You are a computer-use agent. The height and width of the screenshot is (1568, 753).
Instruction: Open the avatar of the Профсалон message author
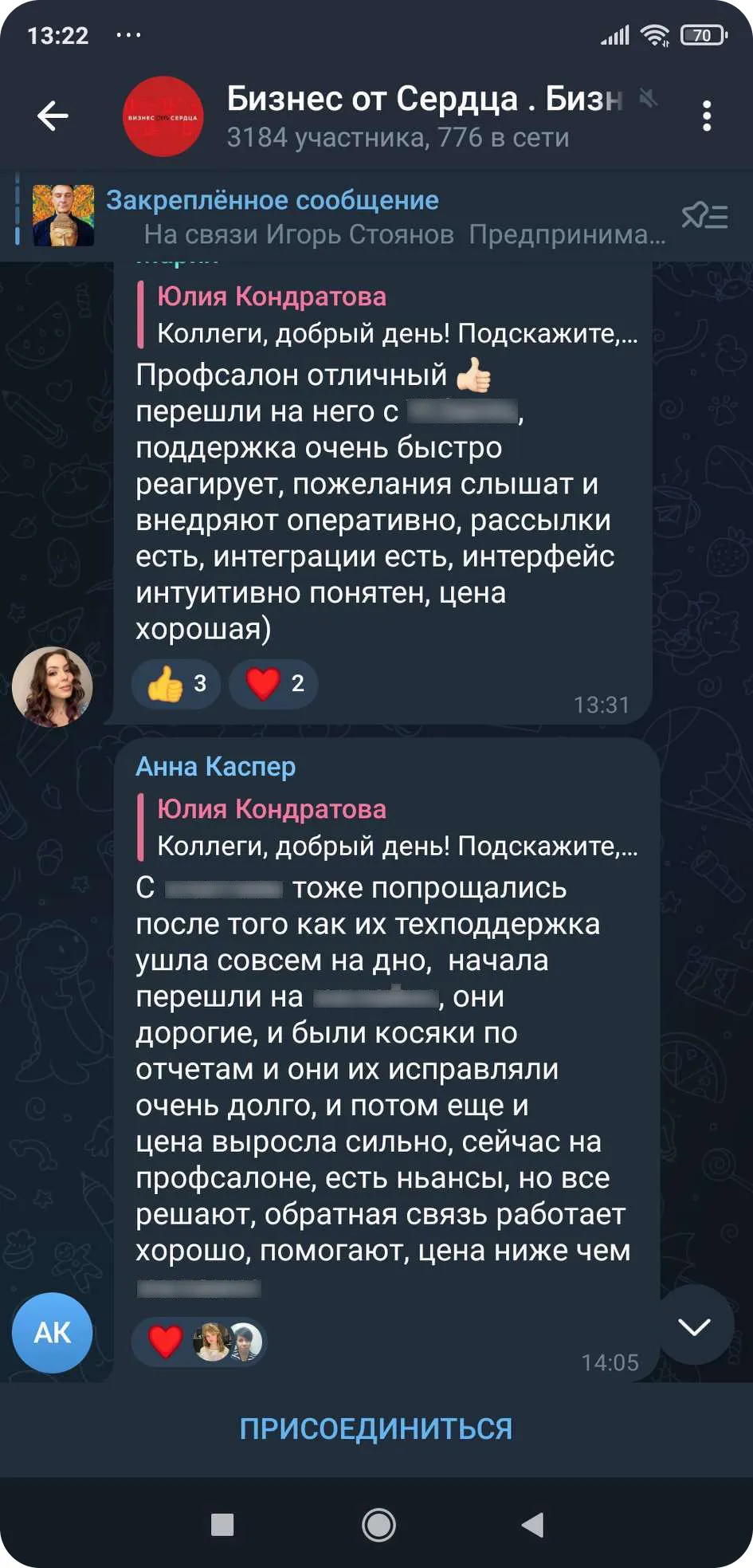(x=53, y=686)
